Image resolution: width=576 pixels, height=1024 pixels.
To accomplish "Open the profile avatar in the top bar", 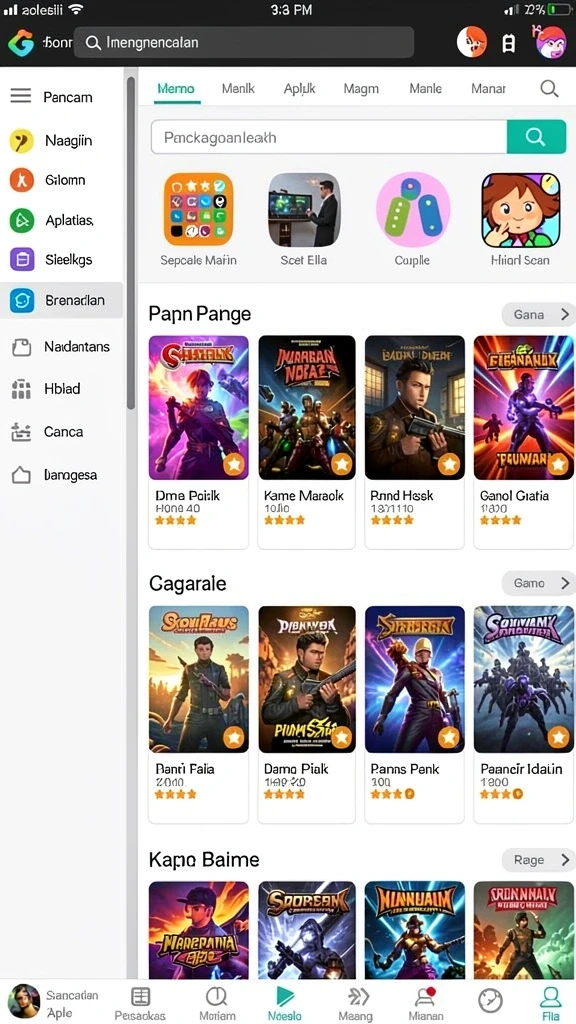I will click(x=551, y=42).
